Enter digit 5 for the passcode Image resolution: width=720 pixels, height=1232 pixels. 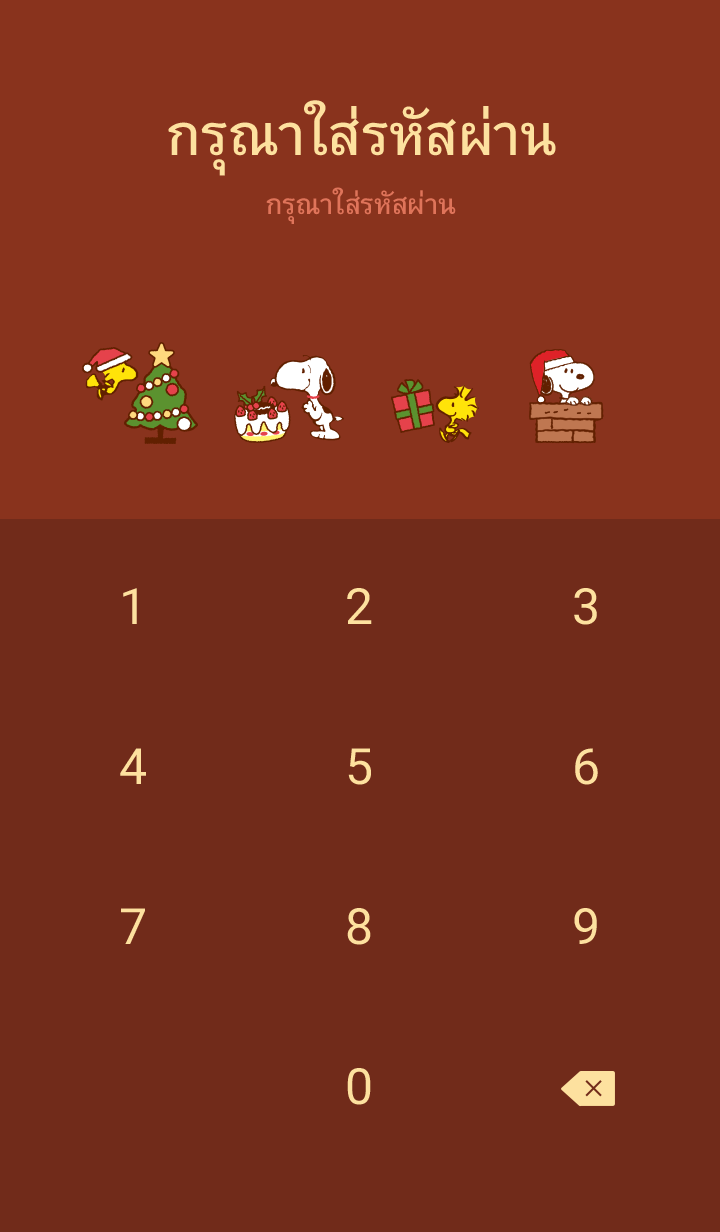tap(359, 767)
